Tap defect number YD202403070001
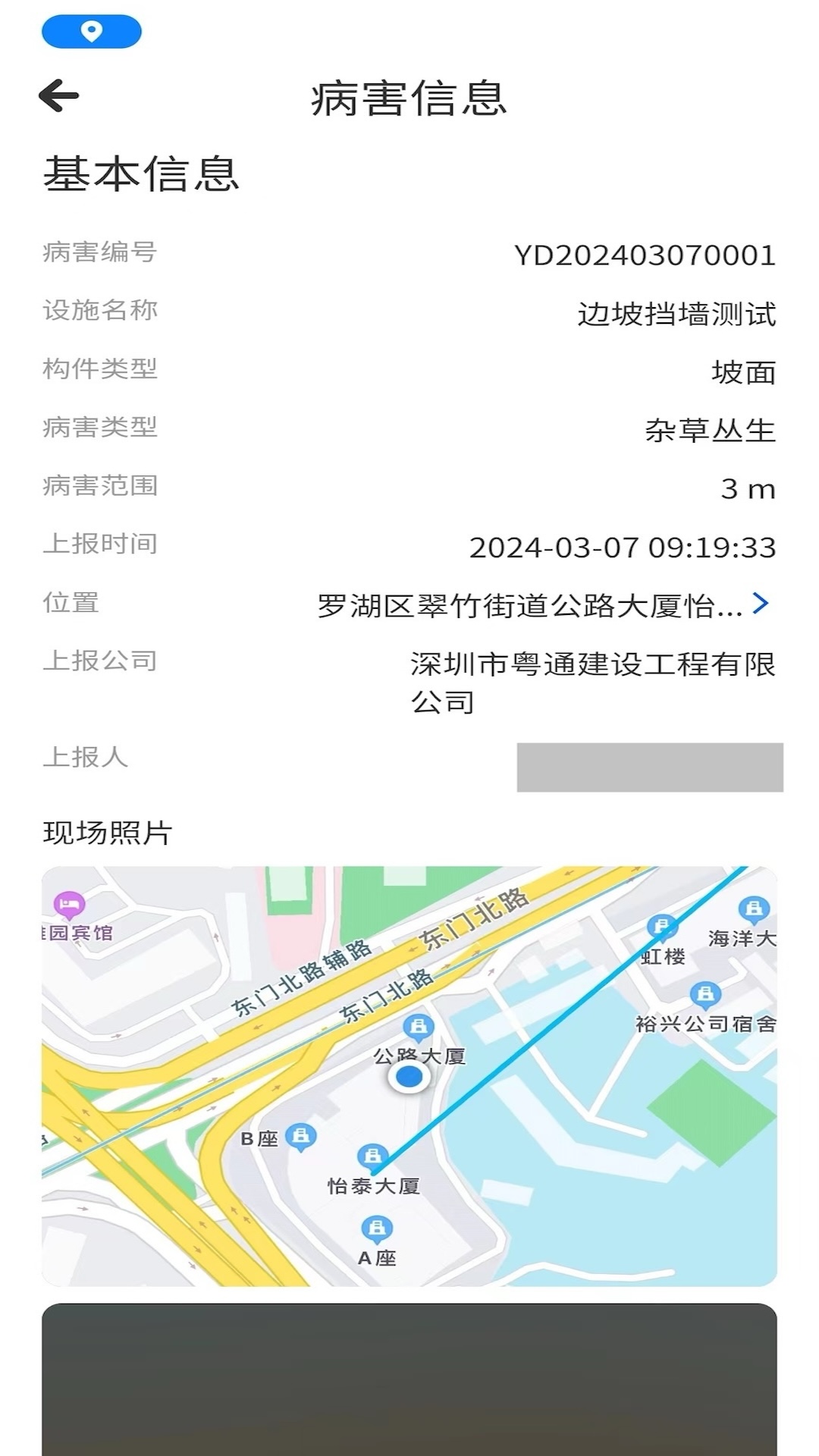The image size is (819, 1456). [x=645, y=256]
